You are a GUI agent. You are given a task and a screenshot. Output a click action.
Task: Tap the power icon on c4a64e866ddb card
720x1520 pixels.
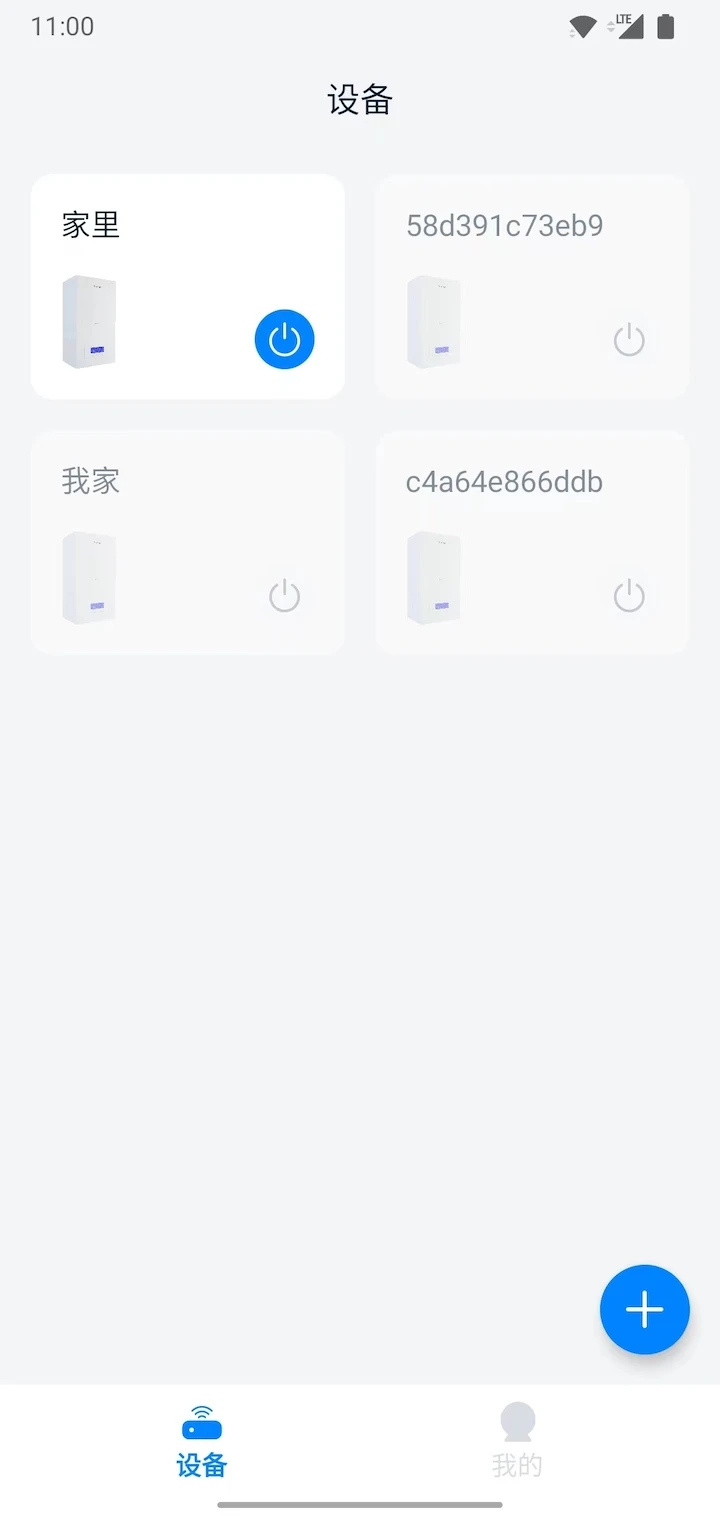(628, 594)
